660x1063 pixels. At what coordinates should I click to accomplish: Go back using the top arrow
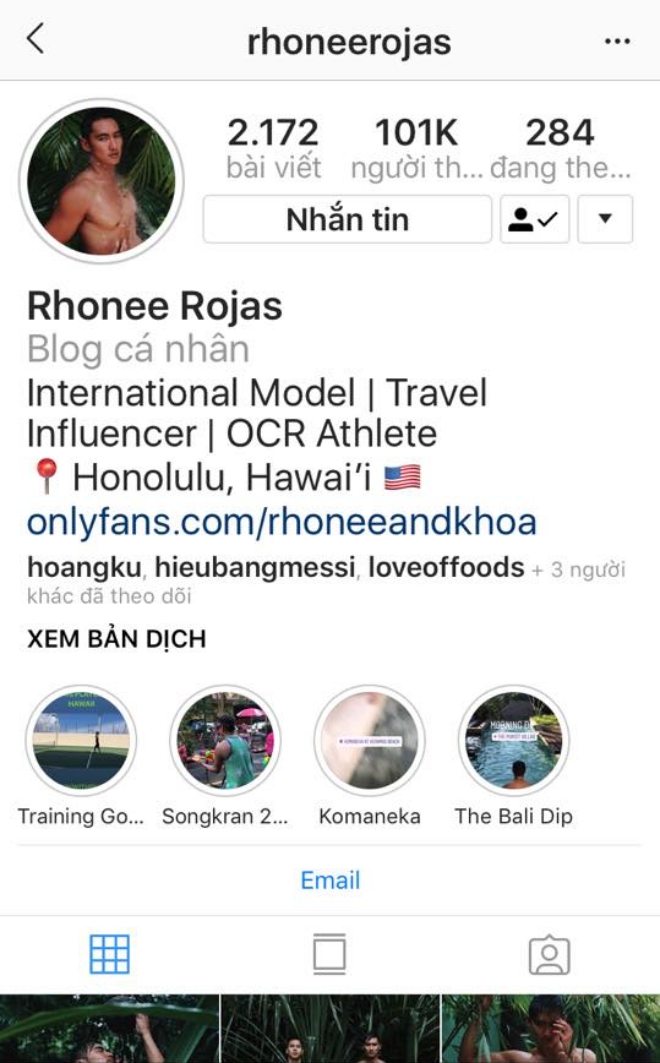36,40
